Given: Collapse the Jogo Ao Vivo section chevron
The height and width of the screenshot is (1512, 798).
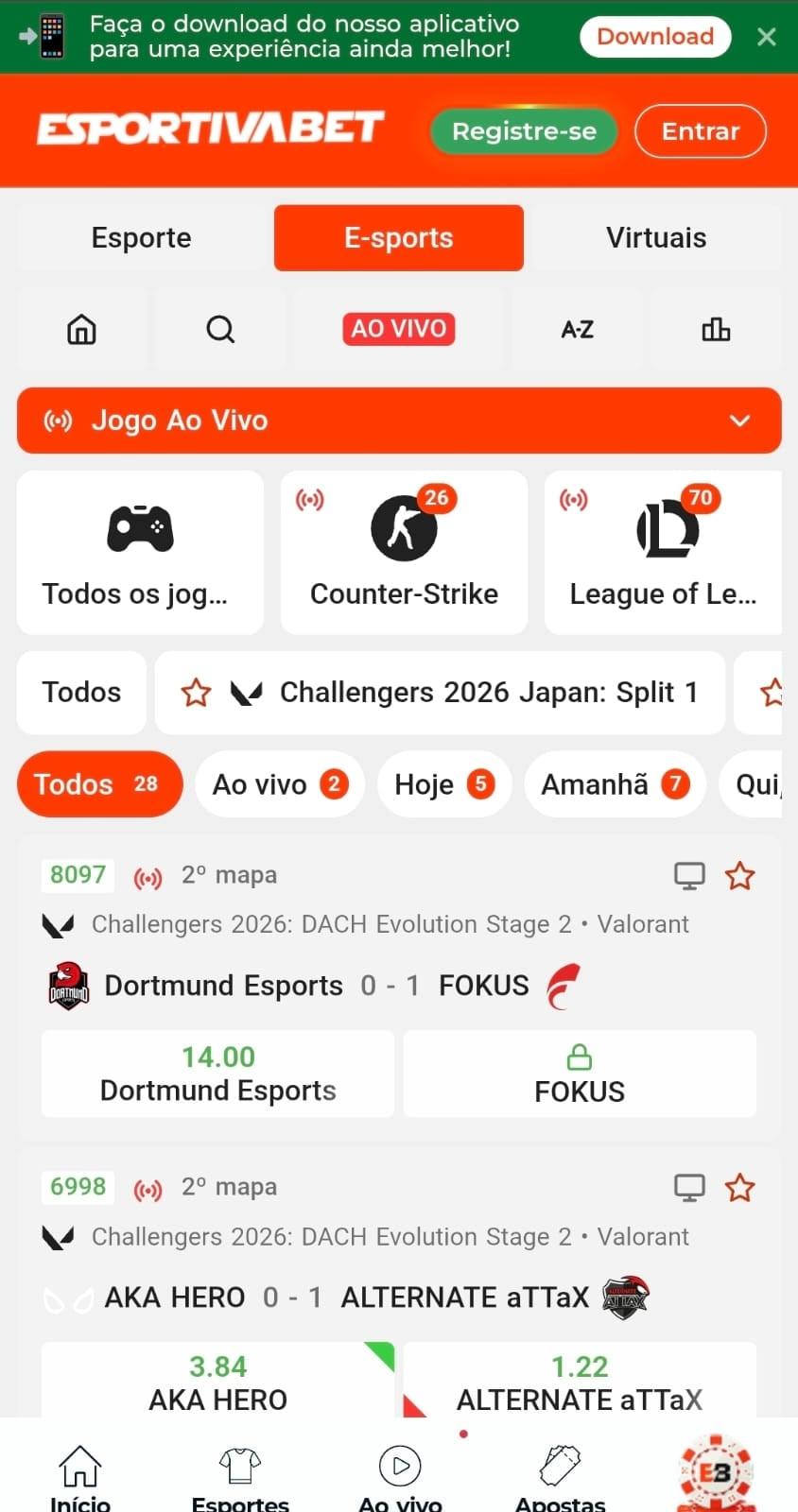Looking at the screenshot, I should [x=740, y=421].
